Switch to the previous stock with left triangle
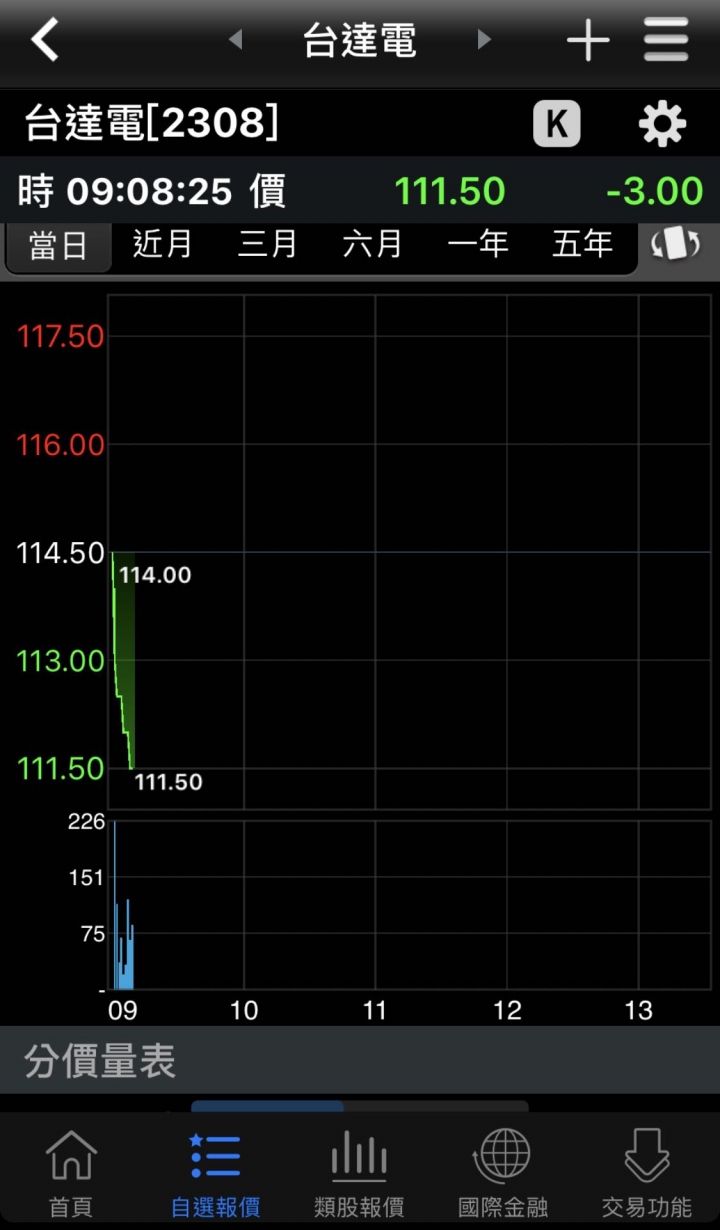Viewport: 720px width, 1230px height. point(236,40)
